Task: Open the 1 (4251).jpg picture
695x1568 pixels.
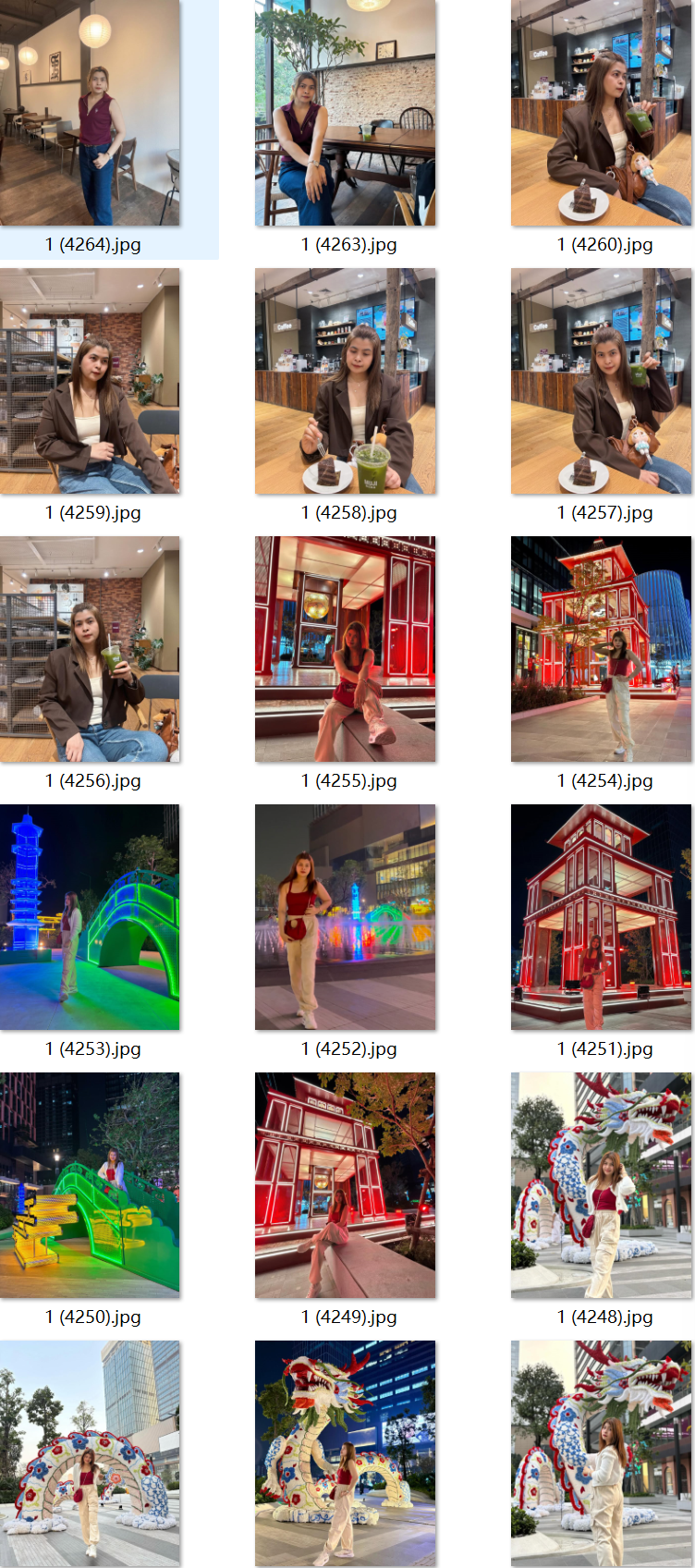Action: point(601,917)
